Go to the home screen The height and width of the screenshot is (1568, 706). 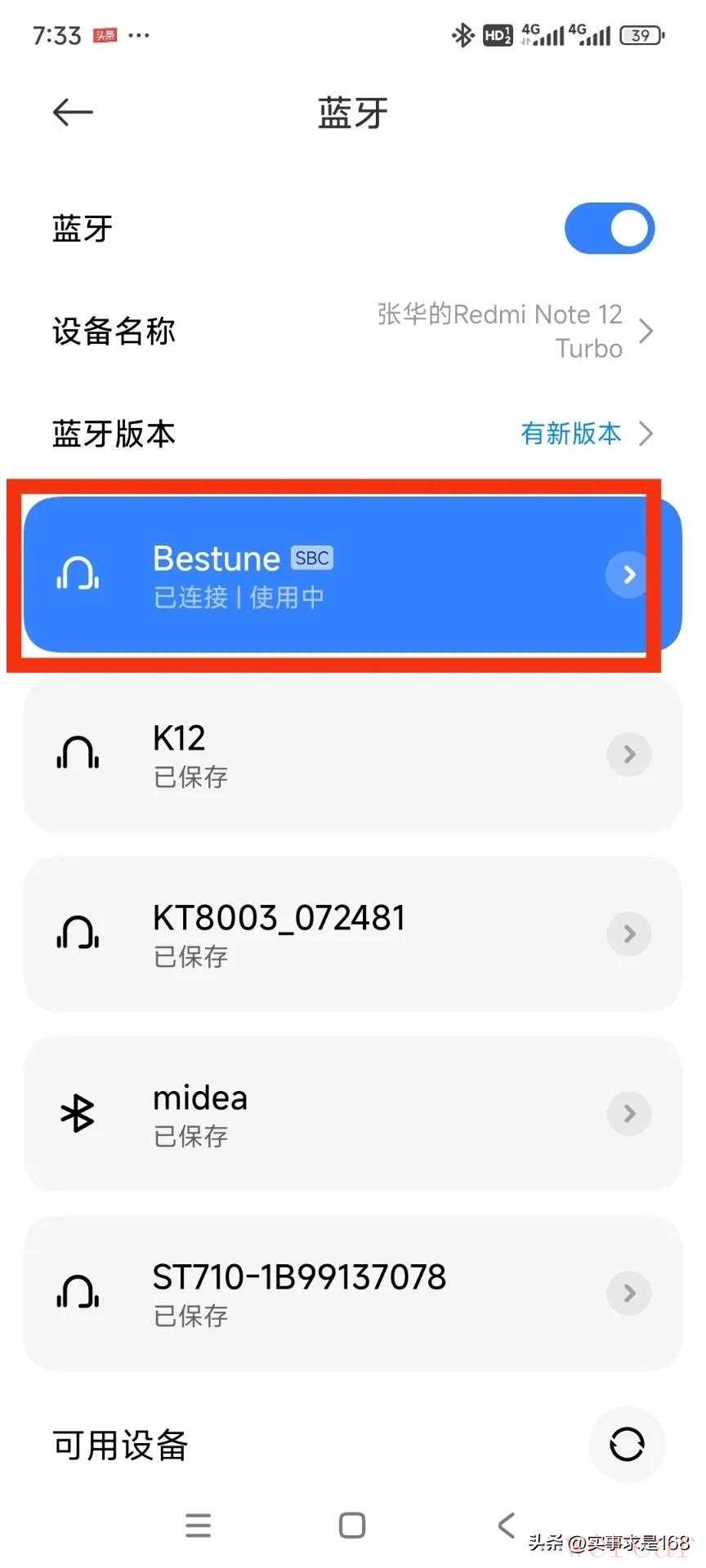coord(352,1525)
